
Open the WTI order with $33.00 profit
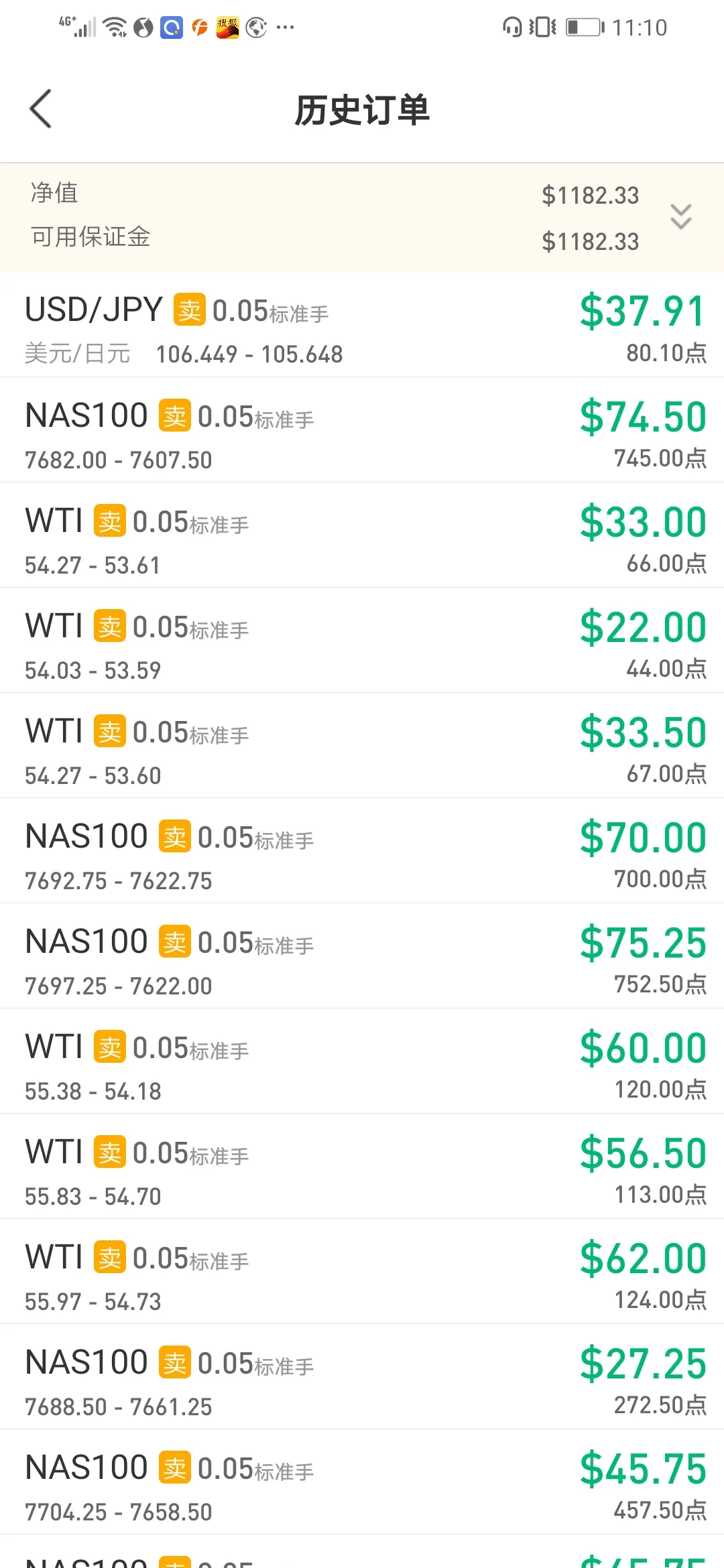pyautogui.click(x=362, y=535)
